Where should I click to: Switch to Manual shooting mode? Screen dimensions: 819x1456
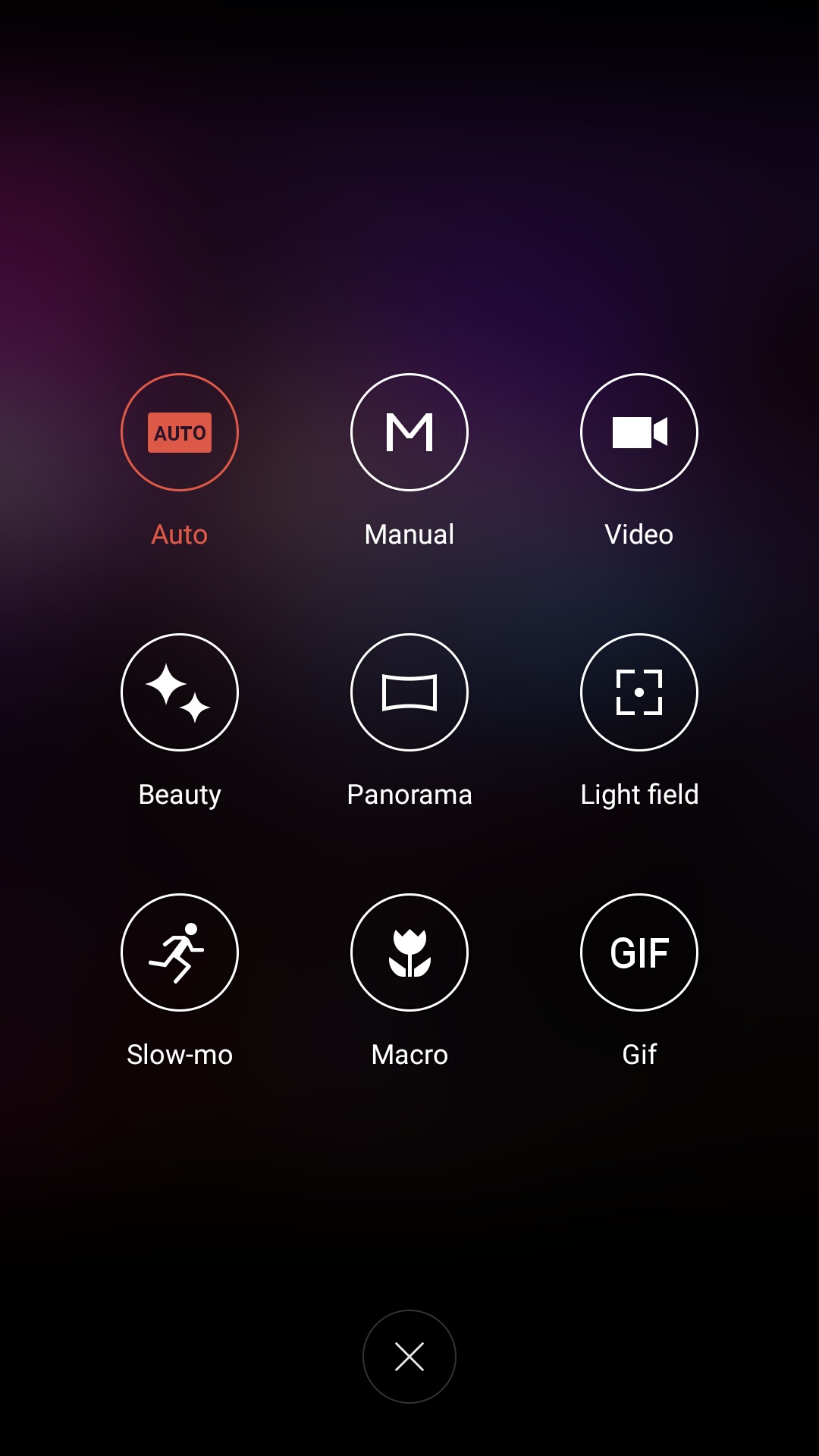[409, 432]
